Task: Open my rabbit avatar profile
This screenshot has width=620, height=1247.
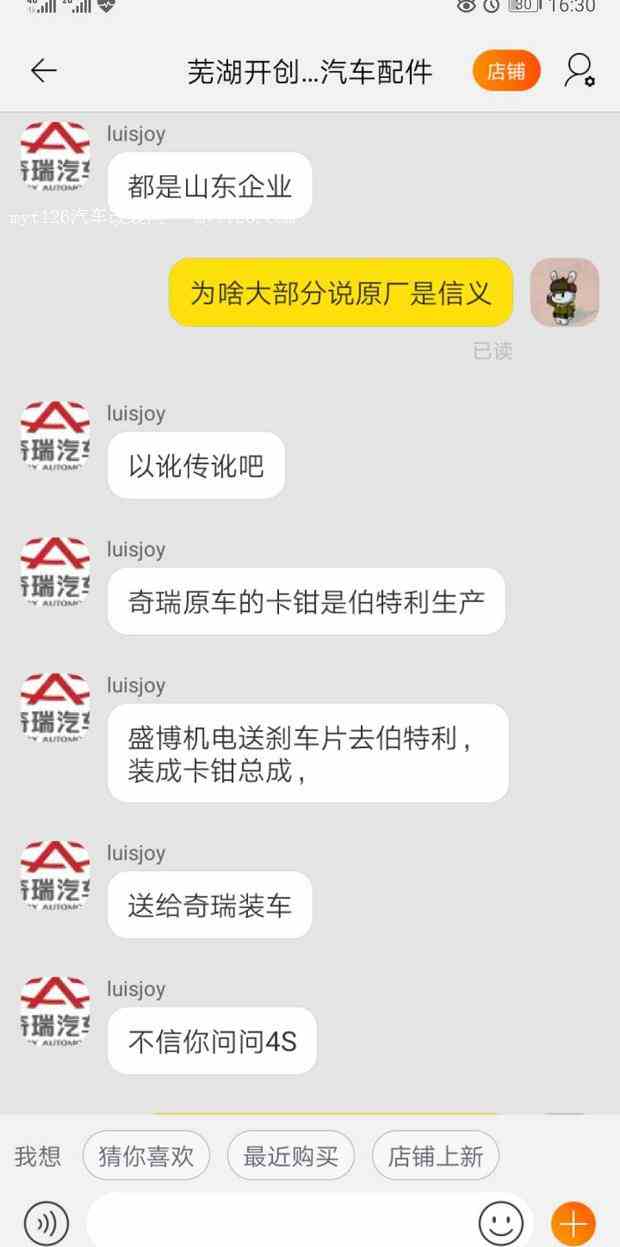Action: click(564, 292)
